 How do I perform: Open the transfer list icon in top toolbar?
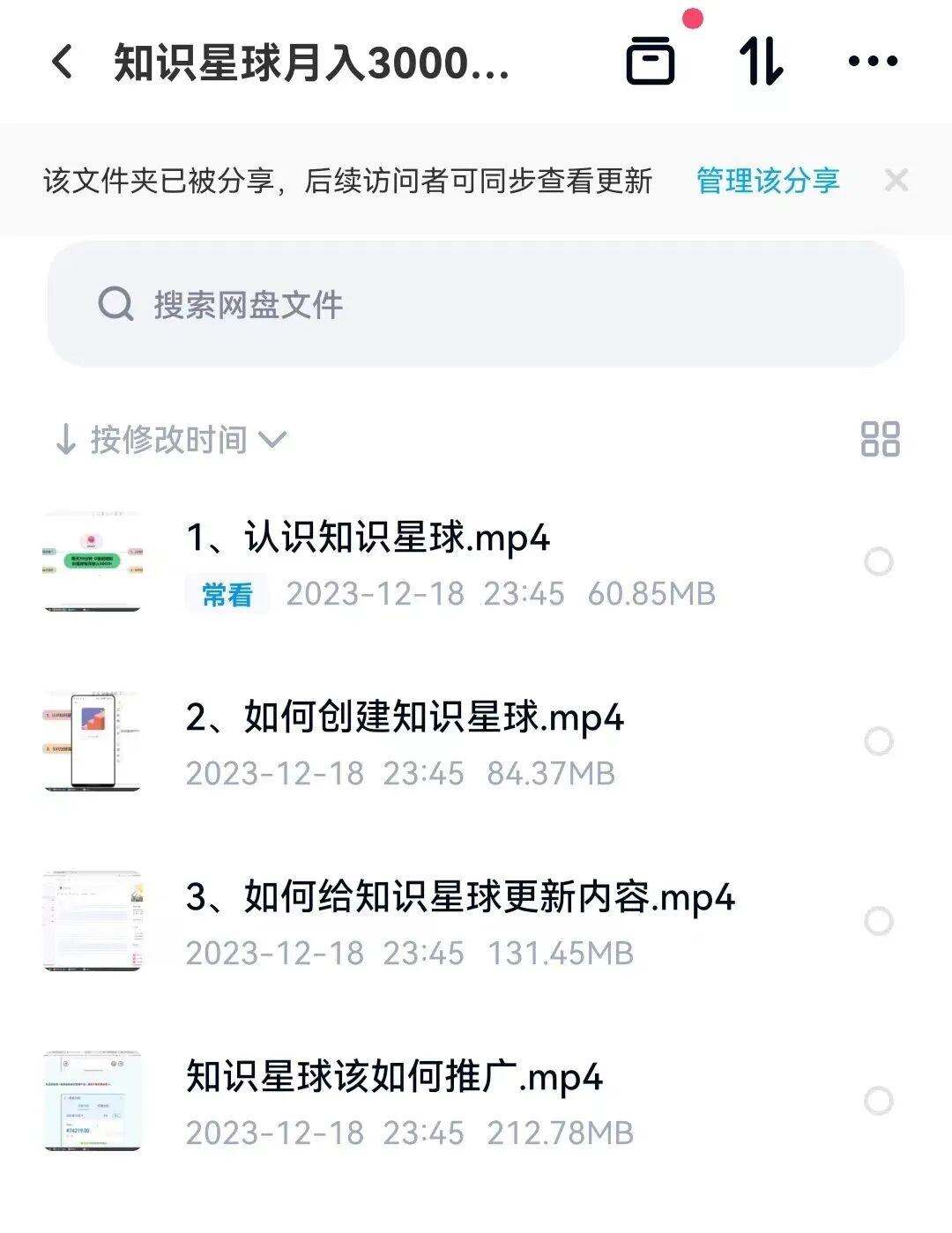pos(760,62)
